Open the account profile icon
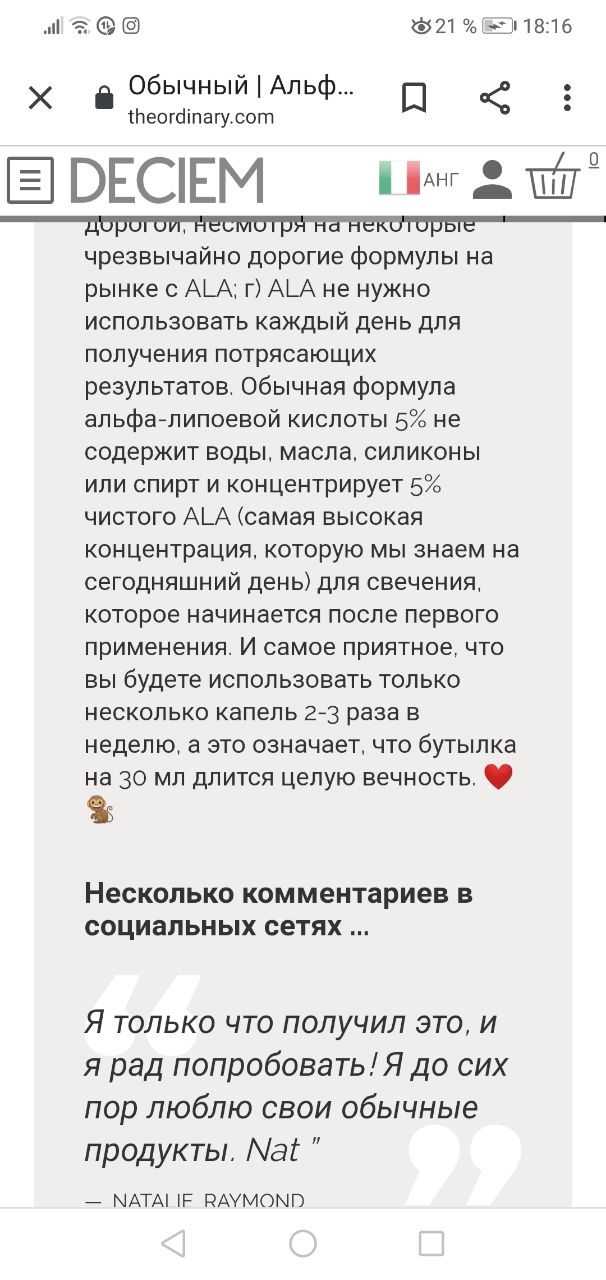606x1280 pixels. 492,179
